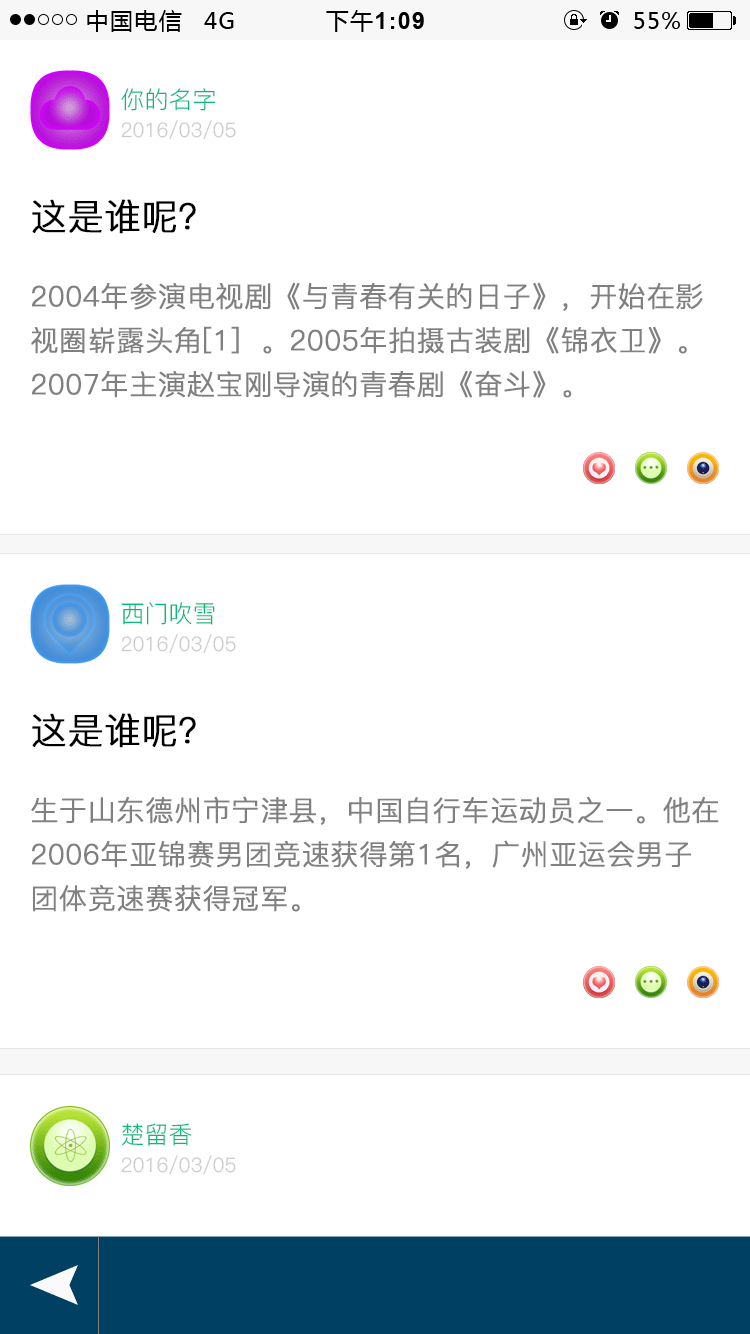This screenshot has width=750, height=1334.
Task: Open comments on the first post
Action: pos(650,467)
